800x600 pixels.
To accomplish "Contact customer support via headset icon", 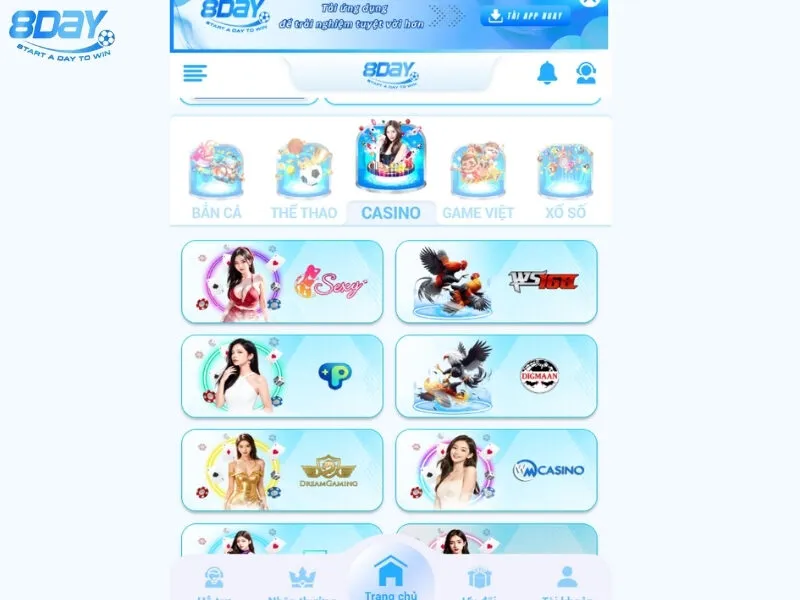I will [586, 72].
